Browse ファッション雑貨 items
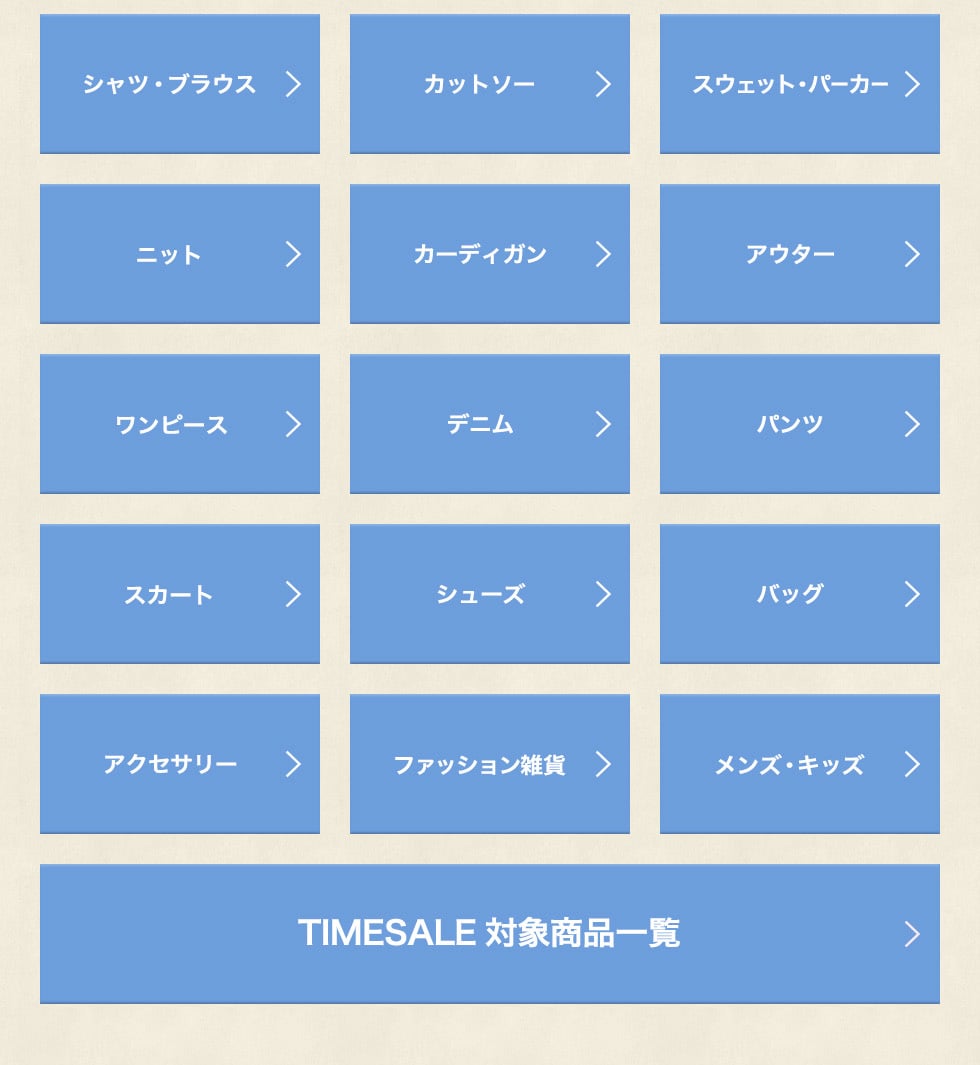Viewport: 980px width, 1065px height. (490, 764)
